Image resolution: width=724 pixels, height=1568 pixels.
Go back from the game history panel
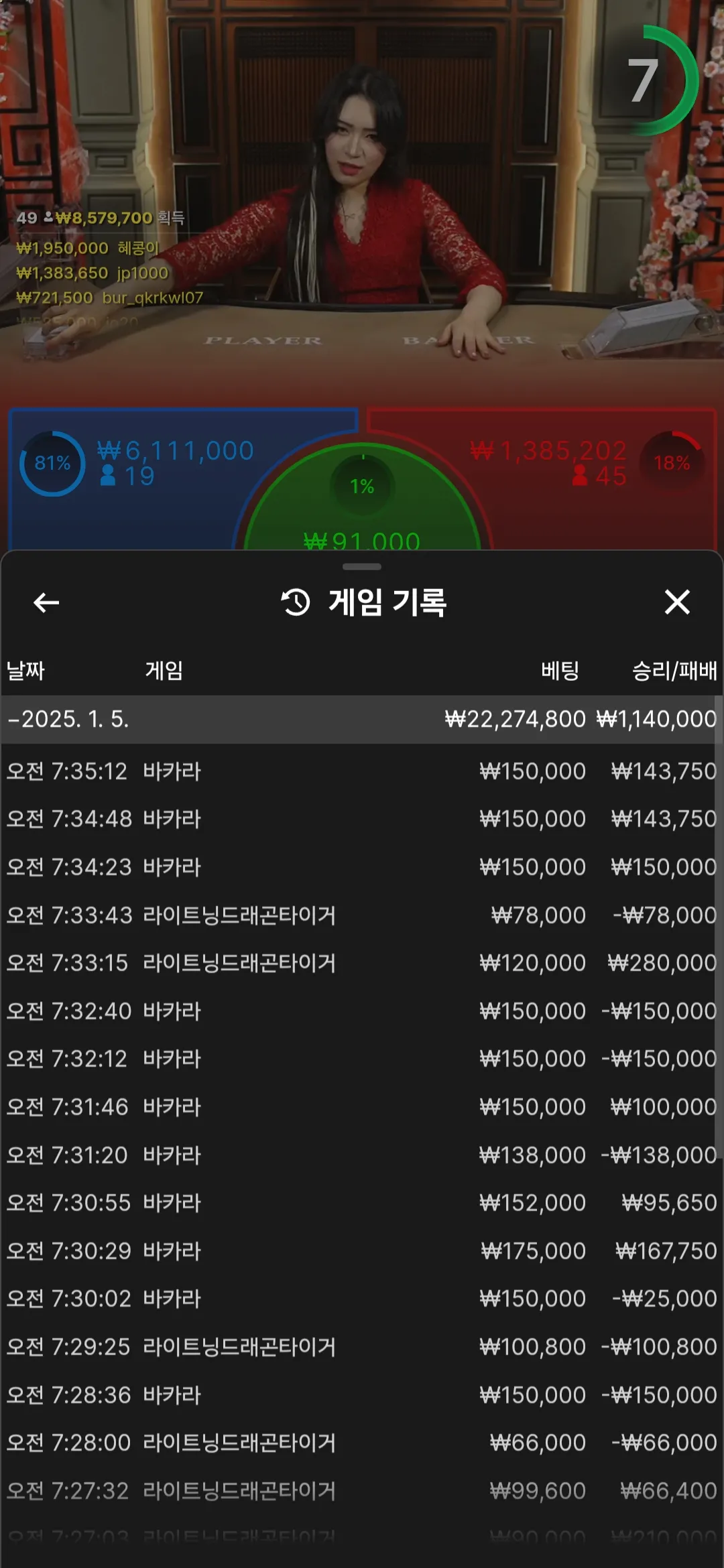(x=46, y=602)
